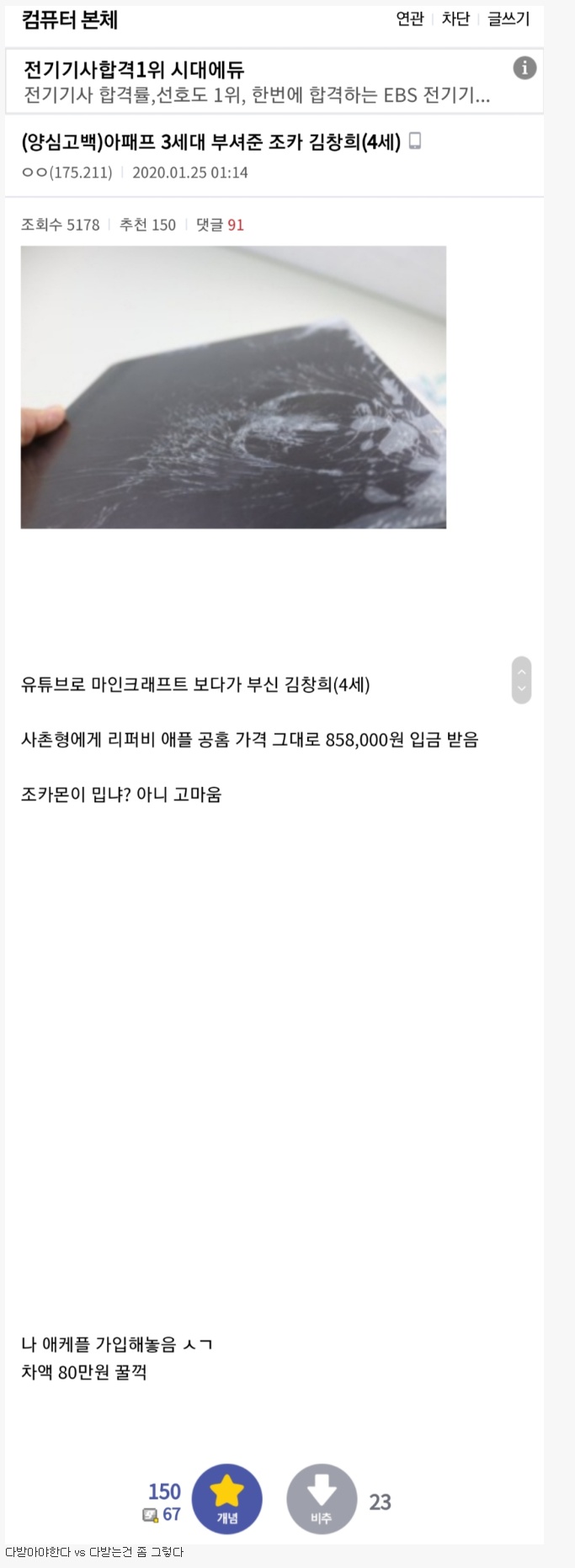
Task: Tap the scroll up/down floating control
Action: [x=521, y=680]
